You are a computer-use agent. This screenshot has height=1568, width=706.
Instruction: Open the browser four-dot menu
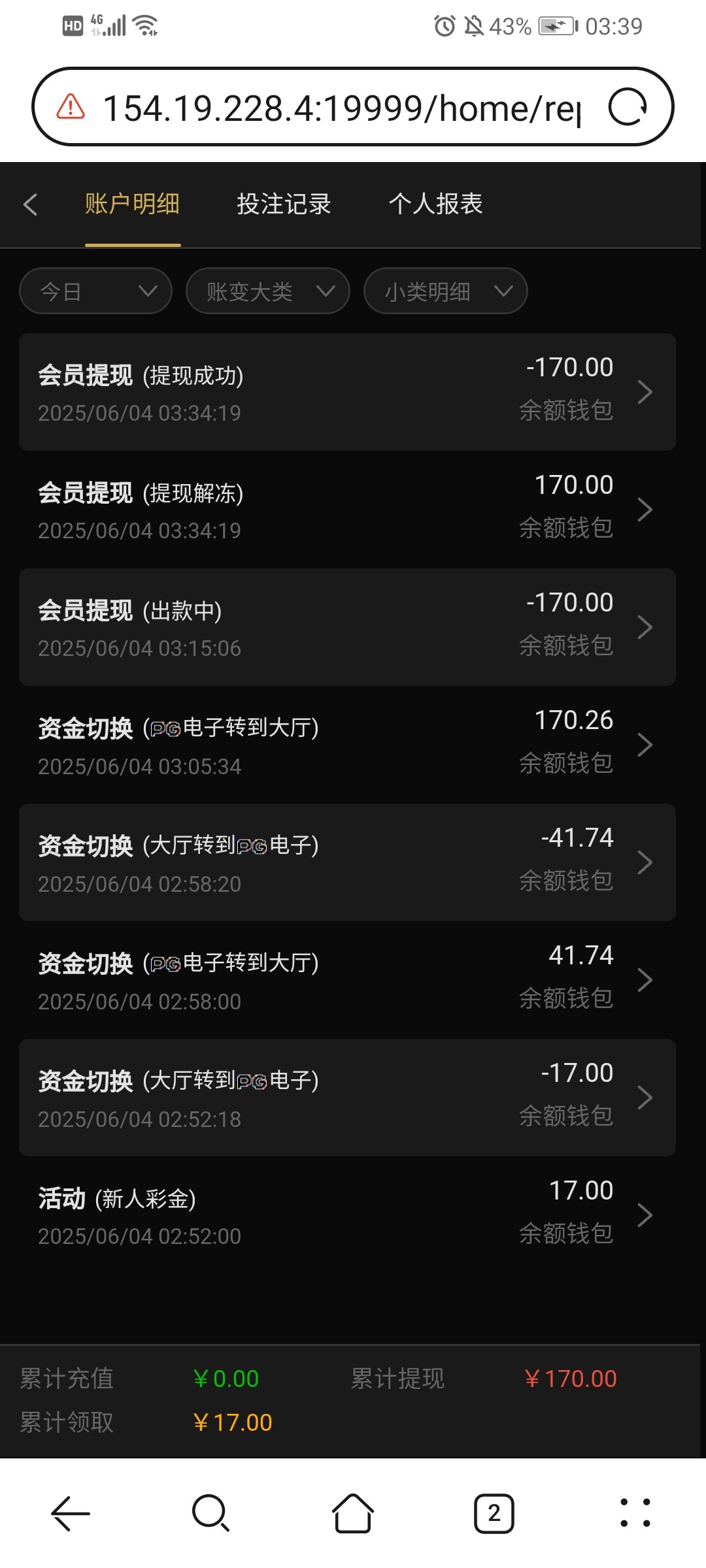635,1513
